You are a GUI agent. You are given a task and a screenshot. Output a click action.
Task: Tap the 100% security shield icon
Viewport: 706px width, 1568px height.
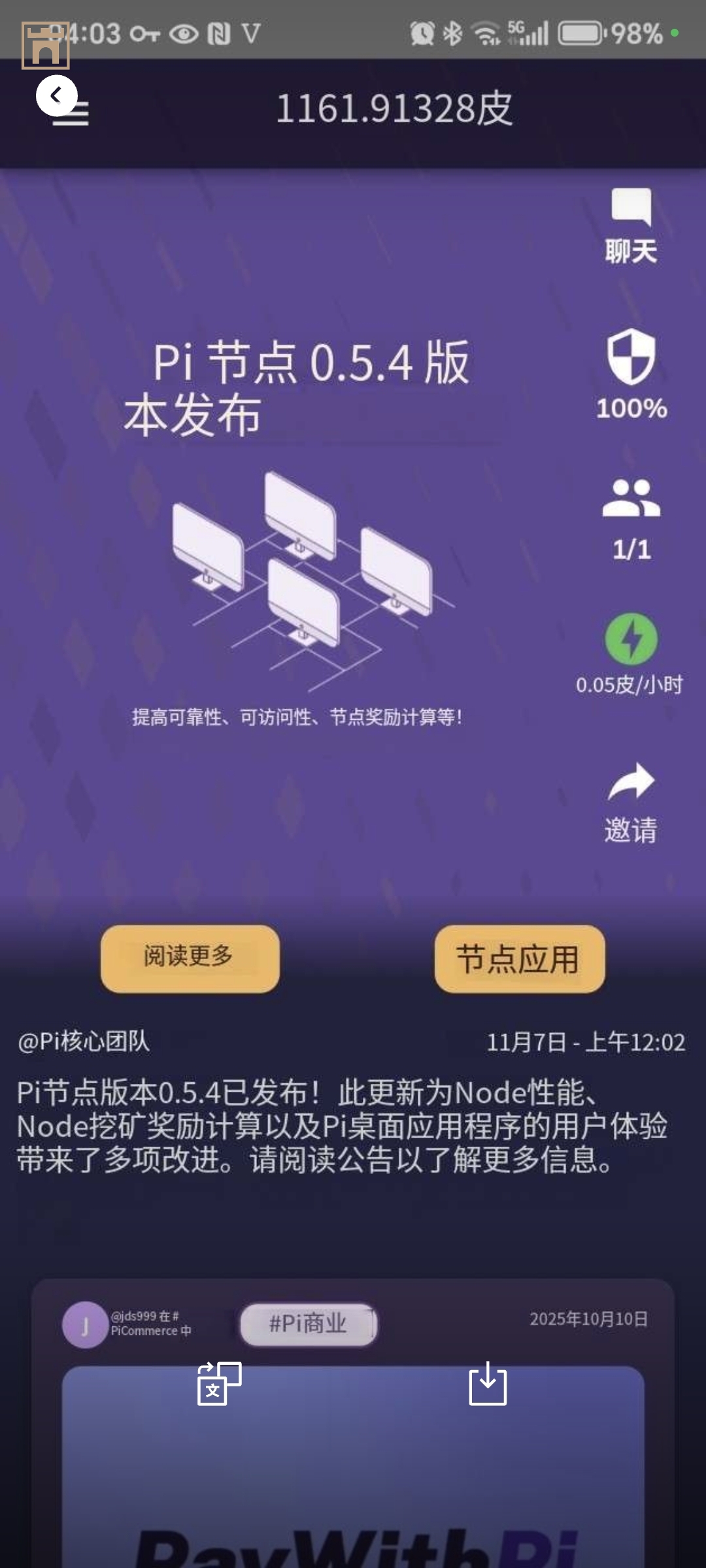(631, 363)
